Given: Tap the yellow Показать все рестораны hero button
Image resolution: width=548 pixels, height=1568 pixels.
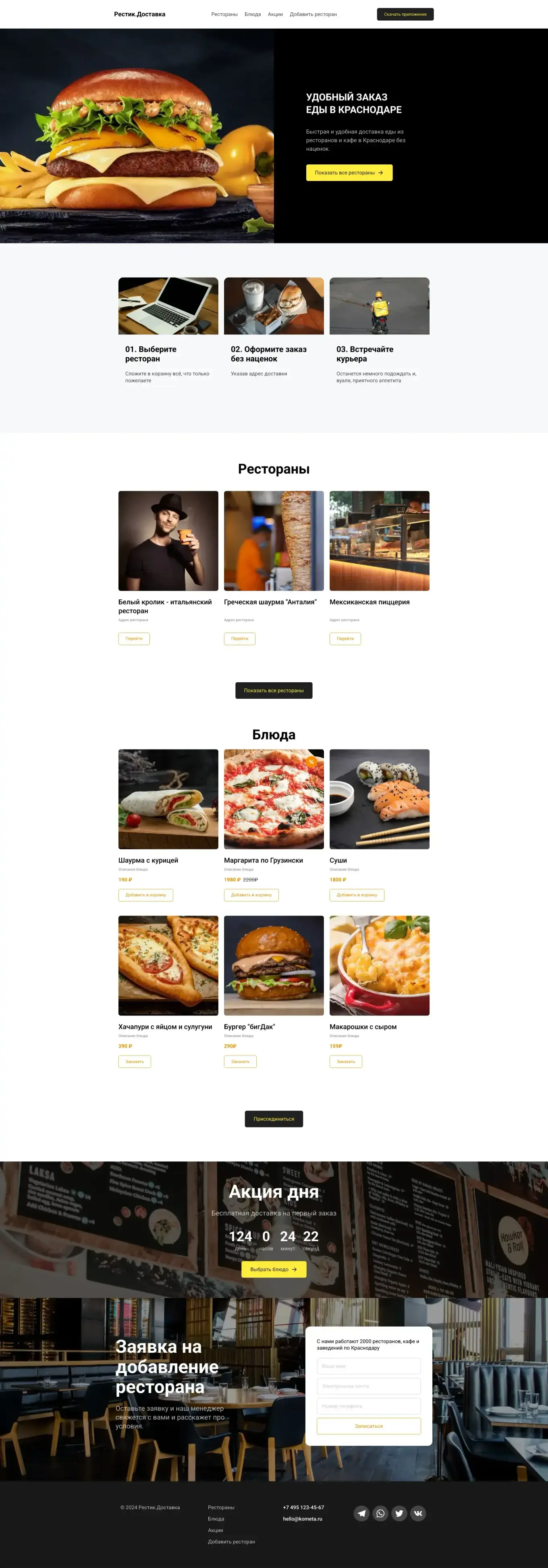Looking at the screenshot, I should pyautogui.click(x=349, y=173).
